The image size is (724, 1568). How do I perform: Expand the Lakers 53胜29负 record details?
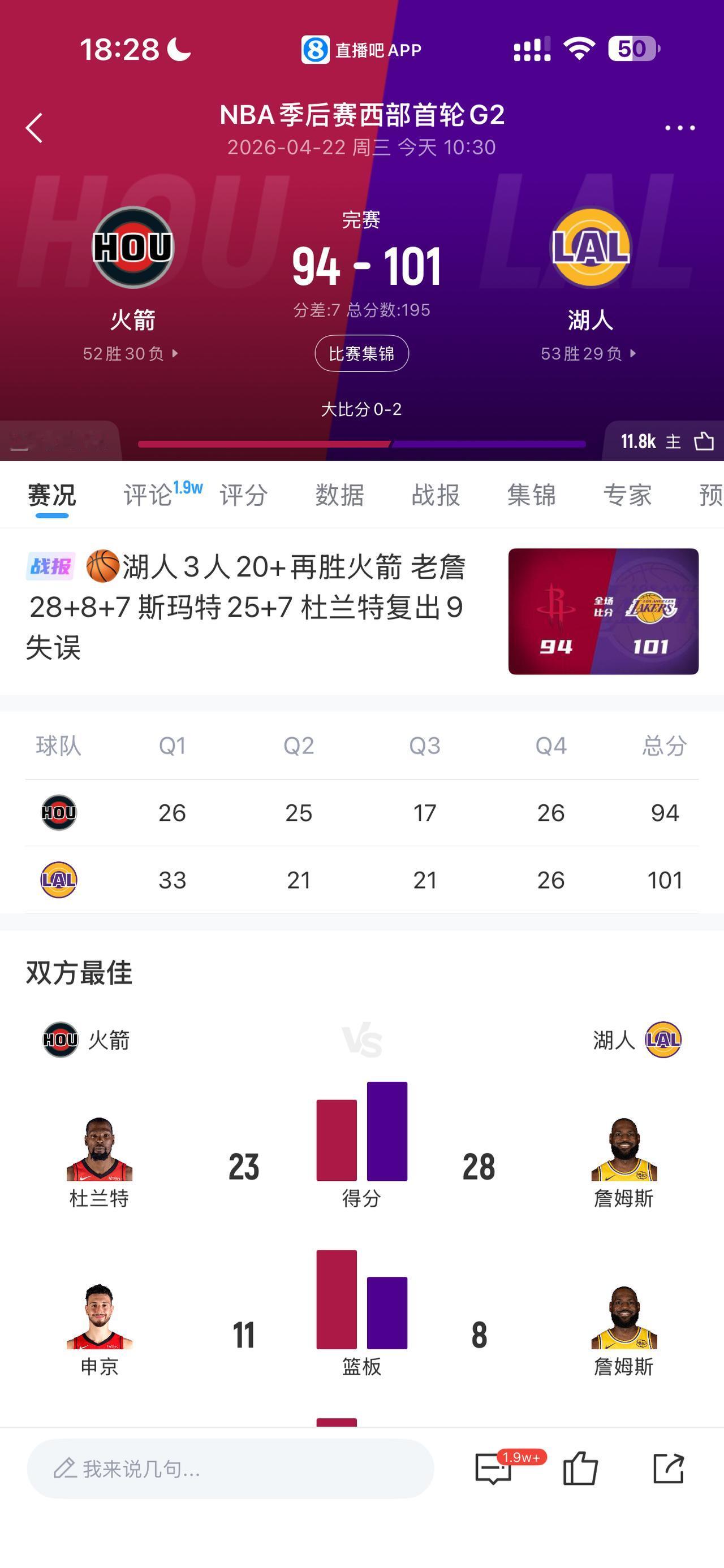[x=589, y=354]
